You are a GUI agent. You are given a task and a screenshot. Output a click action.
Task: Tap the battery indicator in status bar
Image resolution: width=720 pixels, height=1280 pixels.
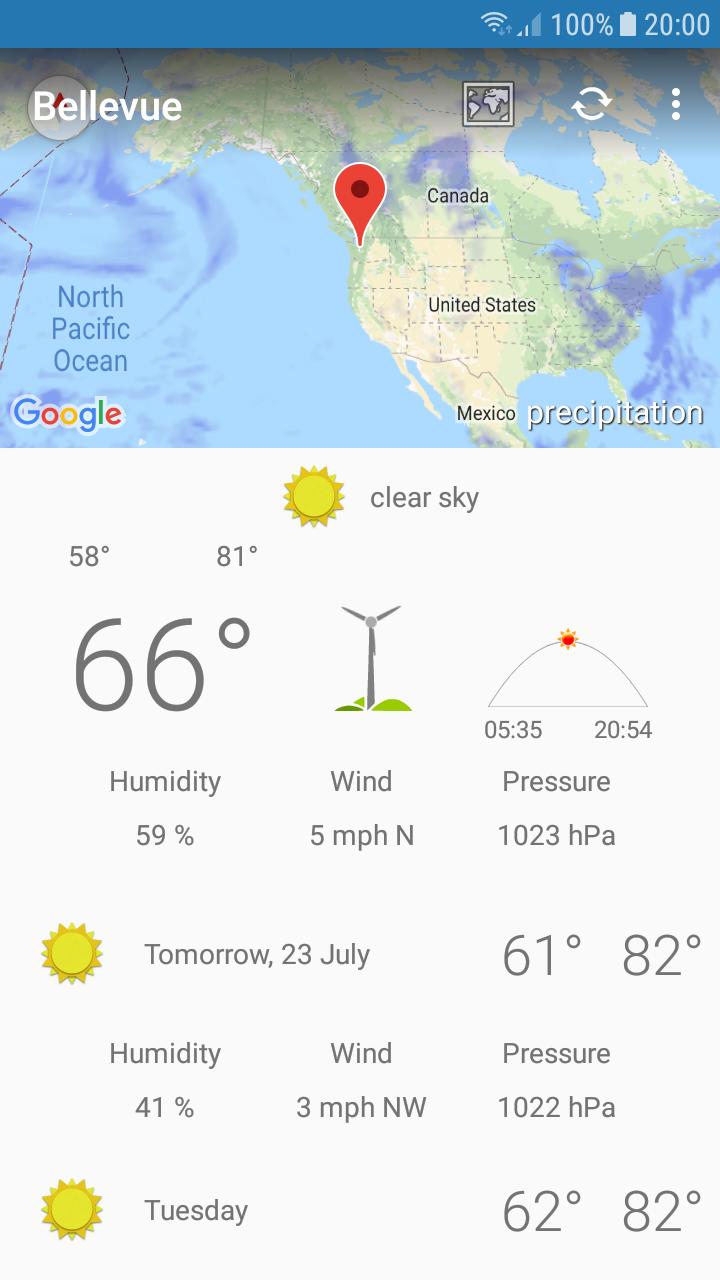coord(625,22)
